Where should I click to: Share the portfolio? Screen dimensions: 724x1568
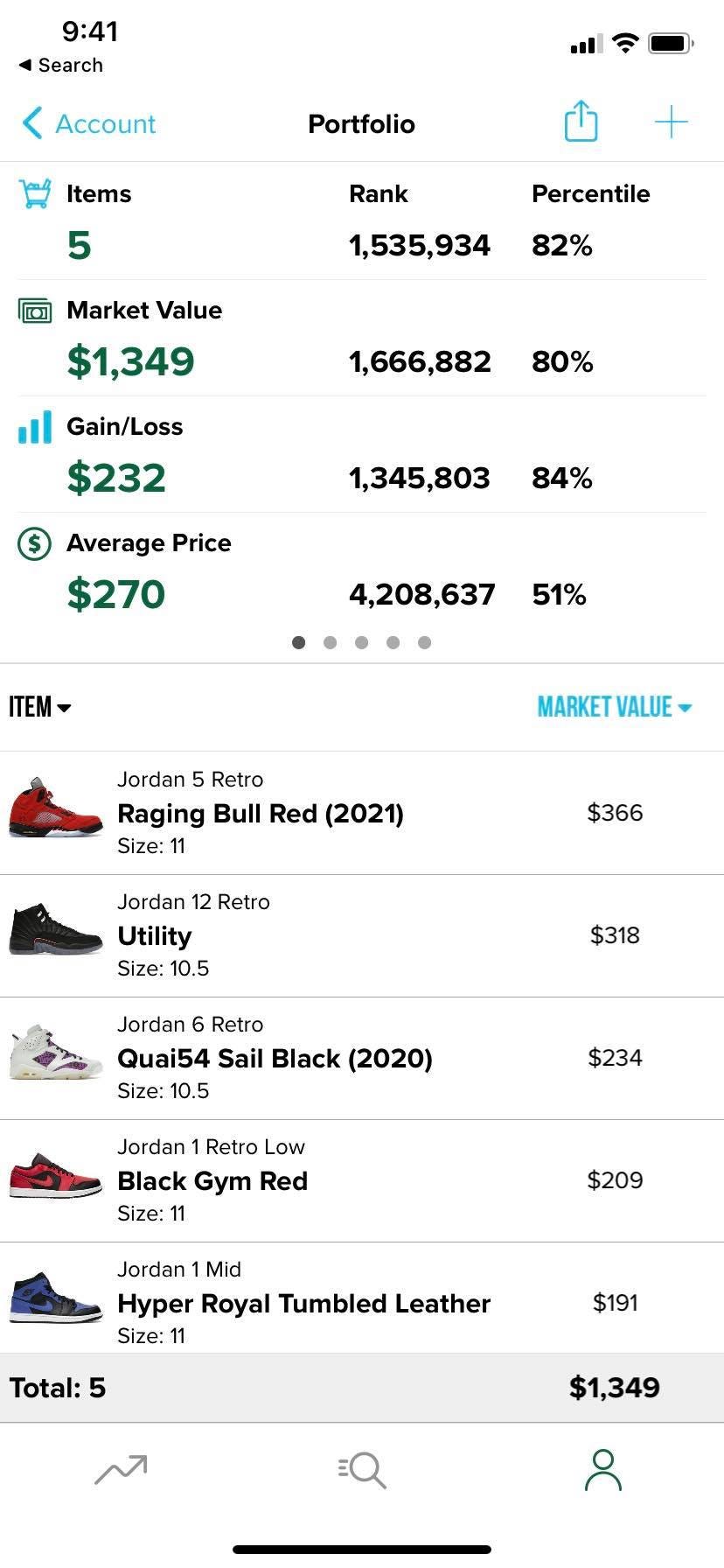(x=581, y=121)
